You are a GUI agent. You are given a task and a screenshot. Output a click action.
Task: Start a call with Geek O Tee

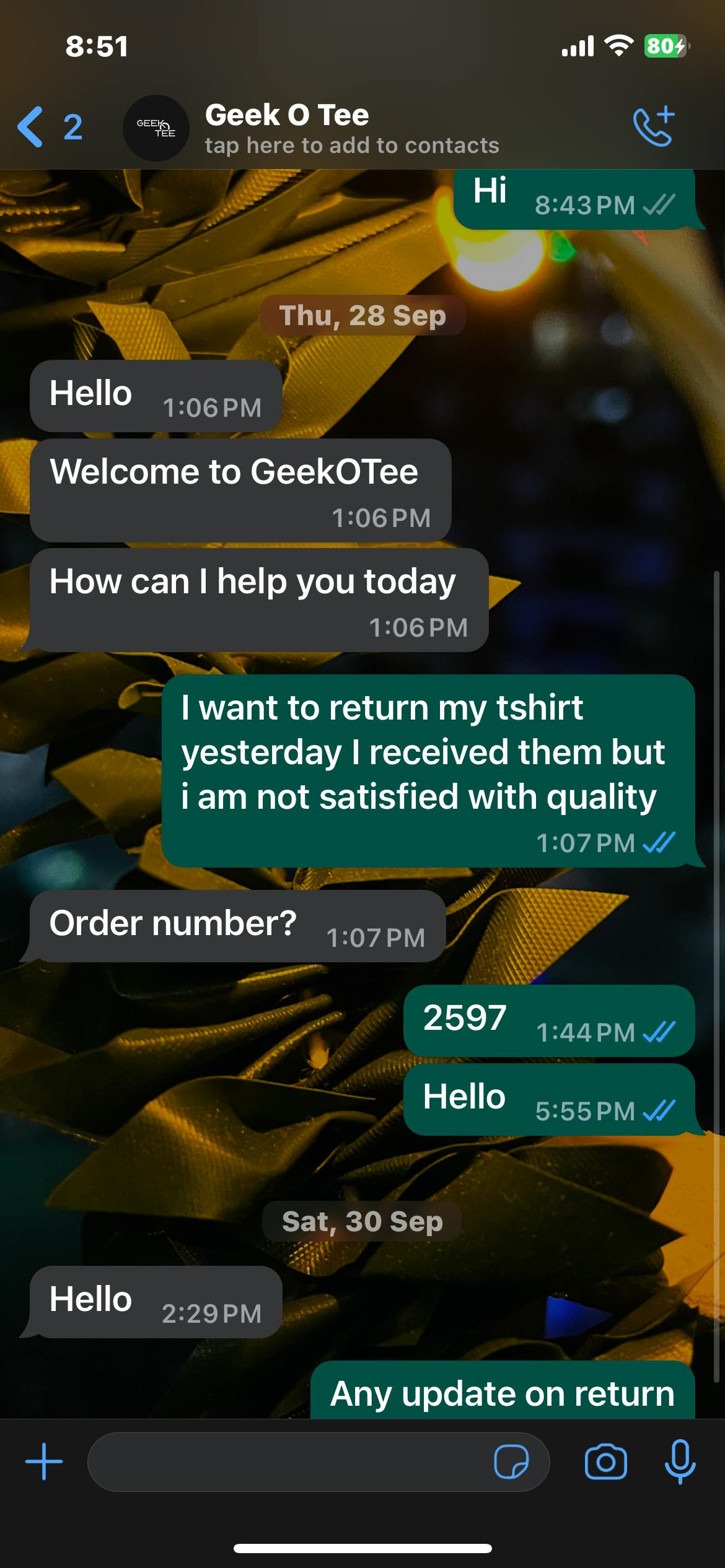pyautogui.click(x=654, y=127)
